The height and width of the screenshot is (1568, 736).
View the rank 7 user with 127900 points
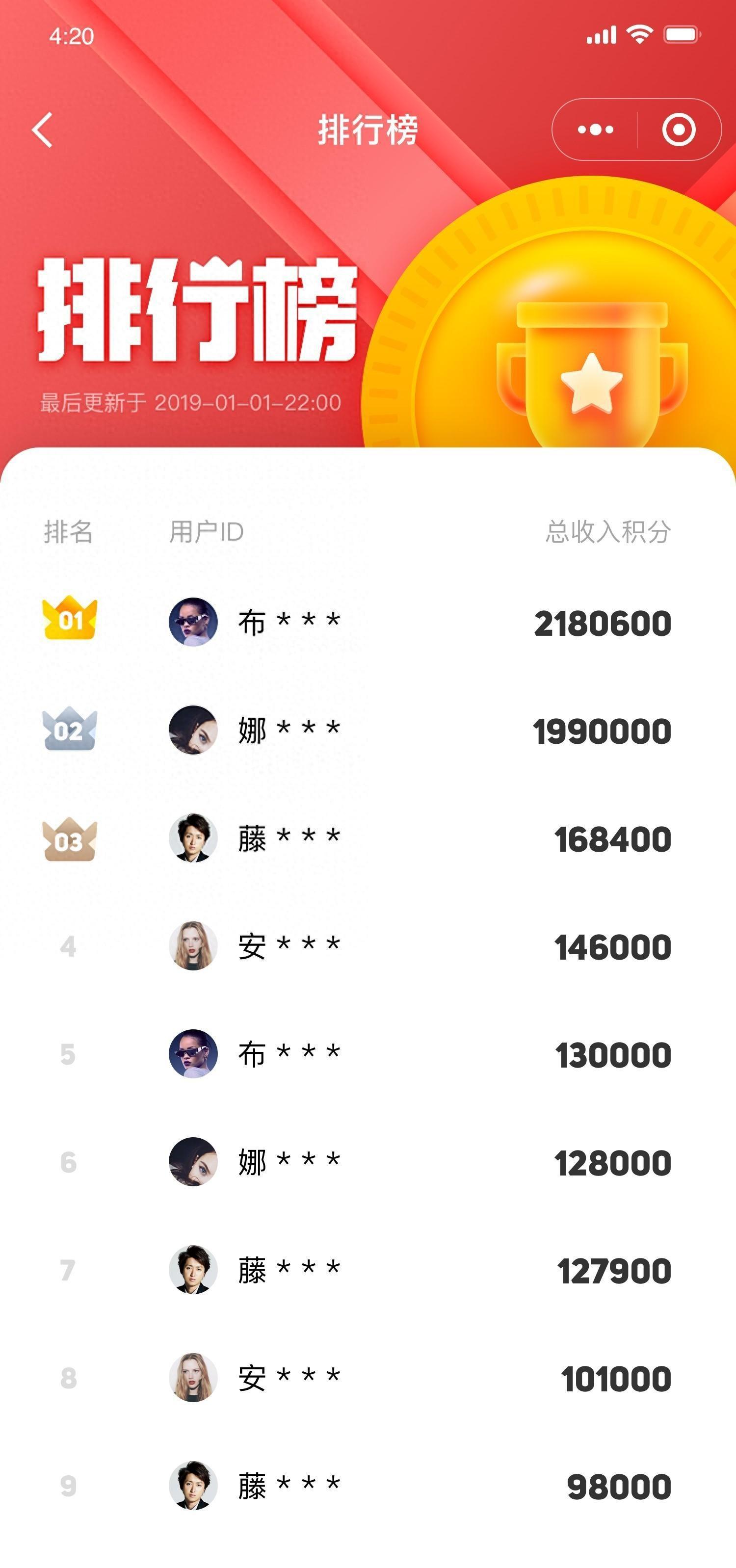pyautogui.click(x=289, y=1270)
